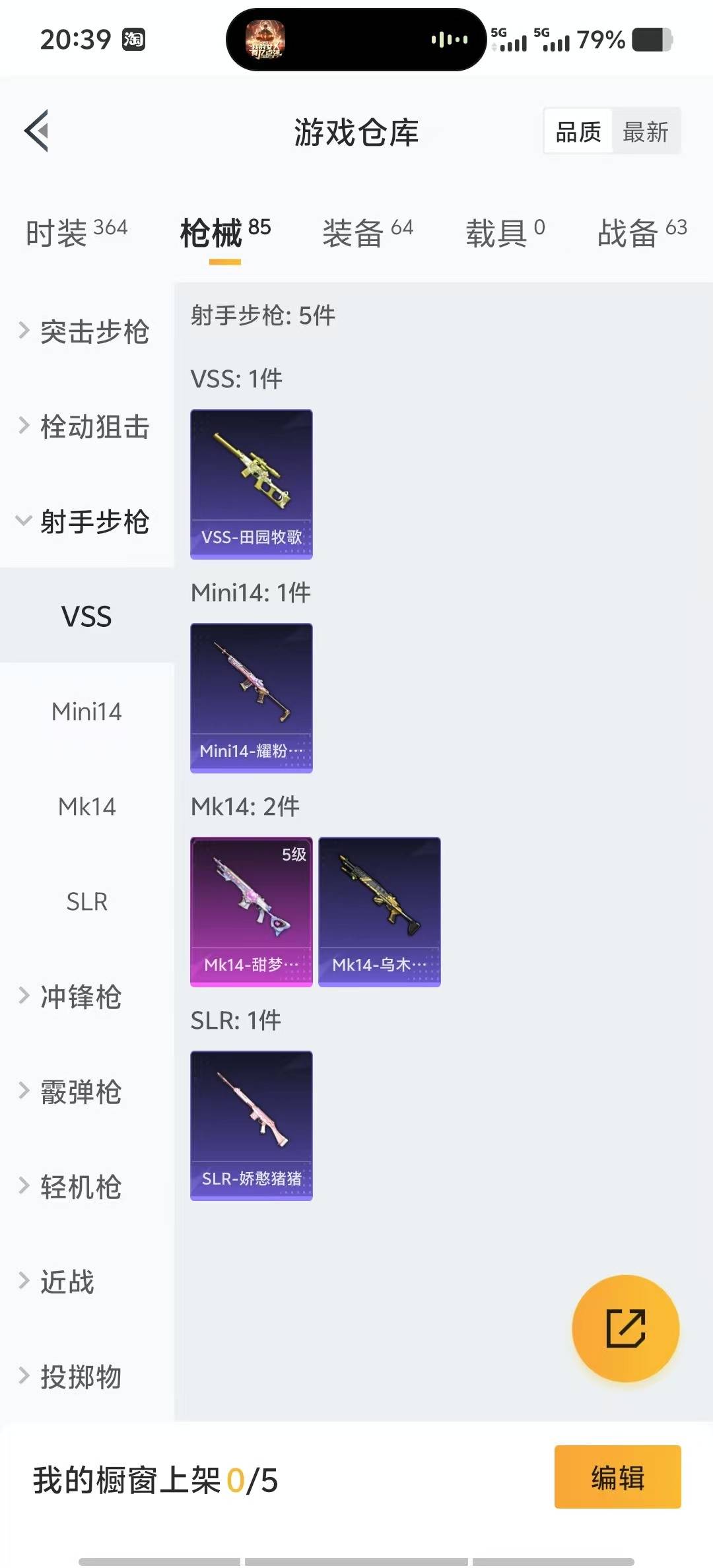View the SLR-娇憨猪猪 skin

click(x=251, y=1125)
